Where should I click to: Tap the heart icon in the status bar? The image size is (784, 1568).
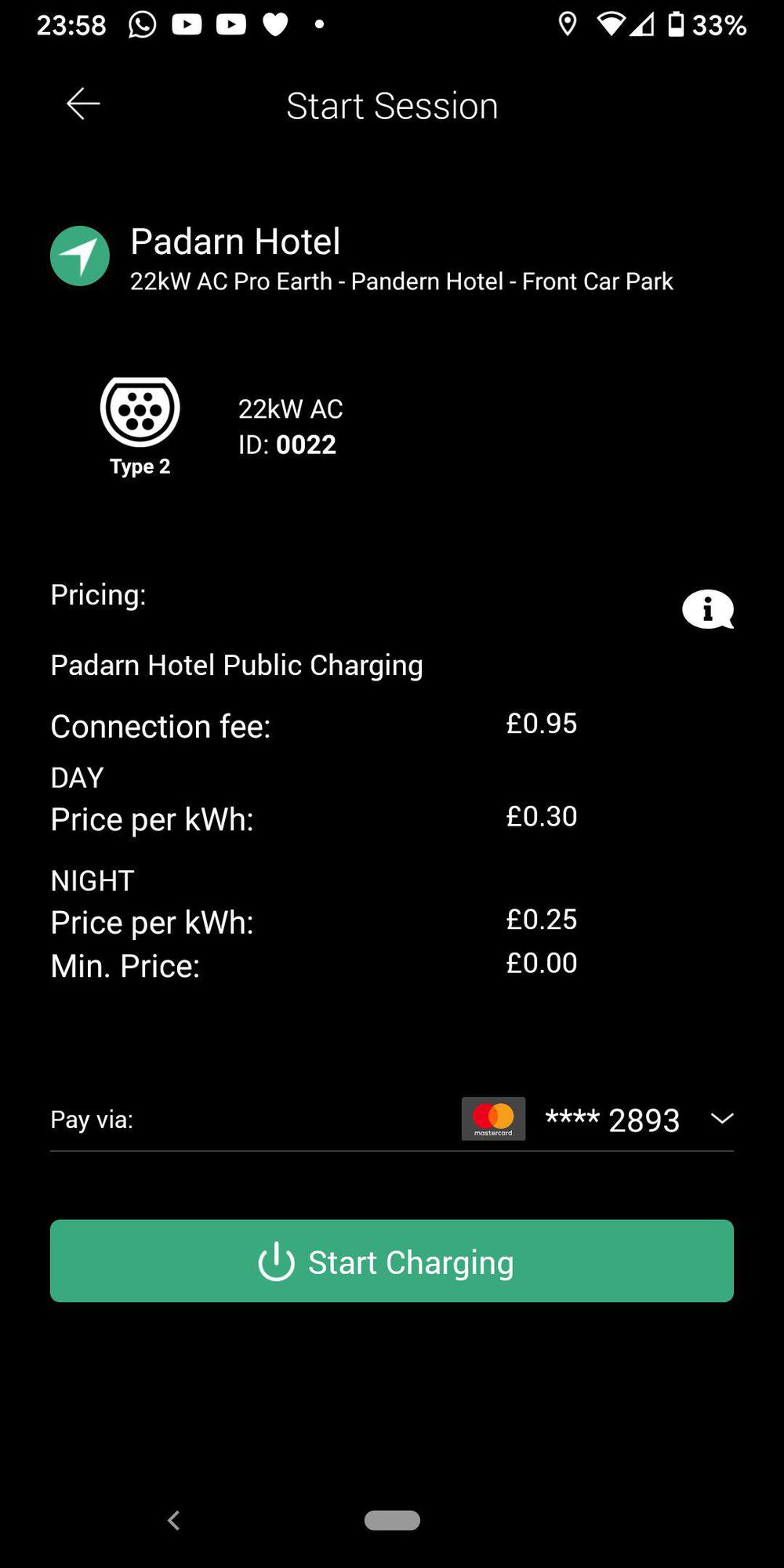(x=274, y=25)
